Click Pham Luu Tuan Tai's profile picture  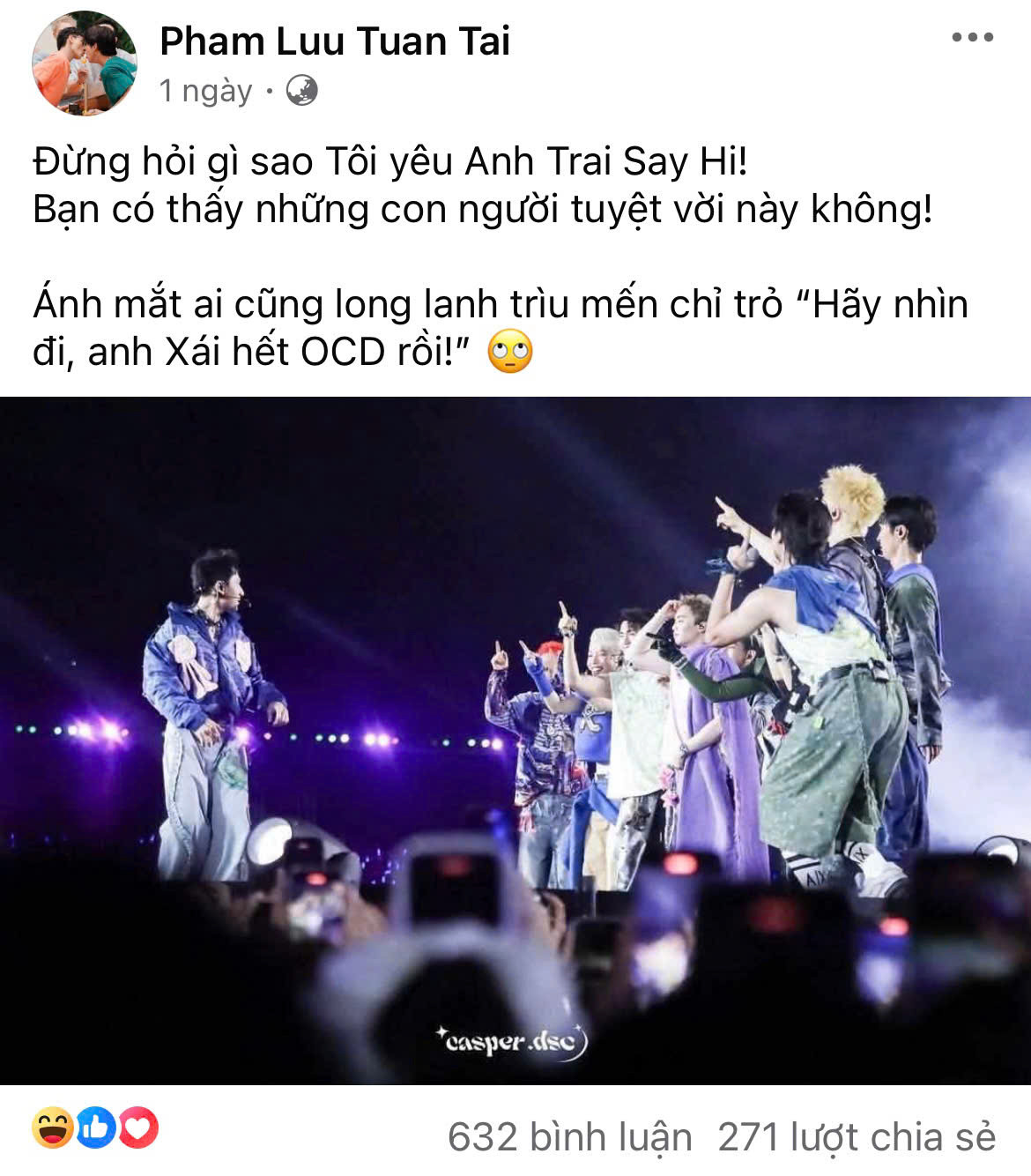pyautogui.click(x=85, y=62)
